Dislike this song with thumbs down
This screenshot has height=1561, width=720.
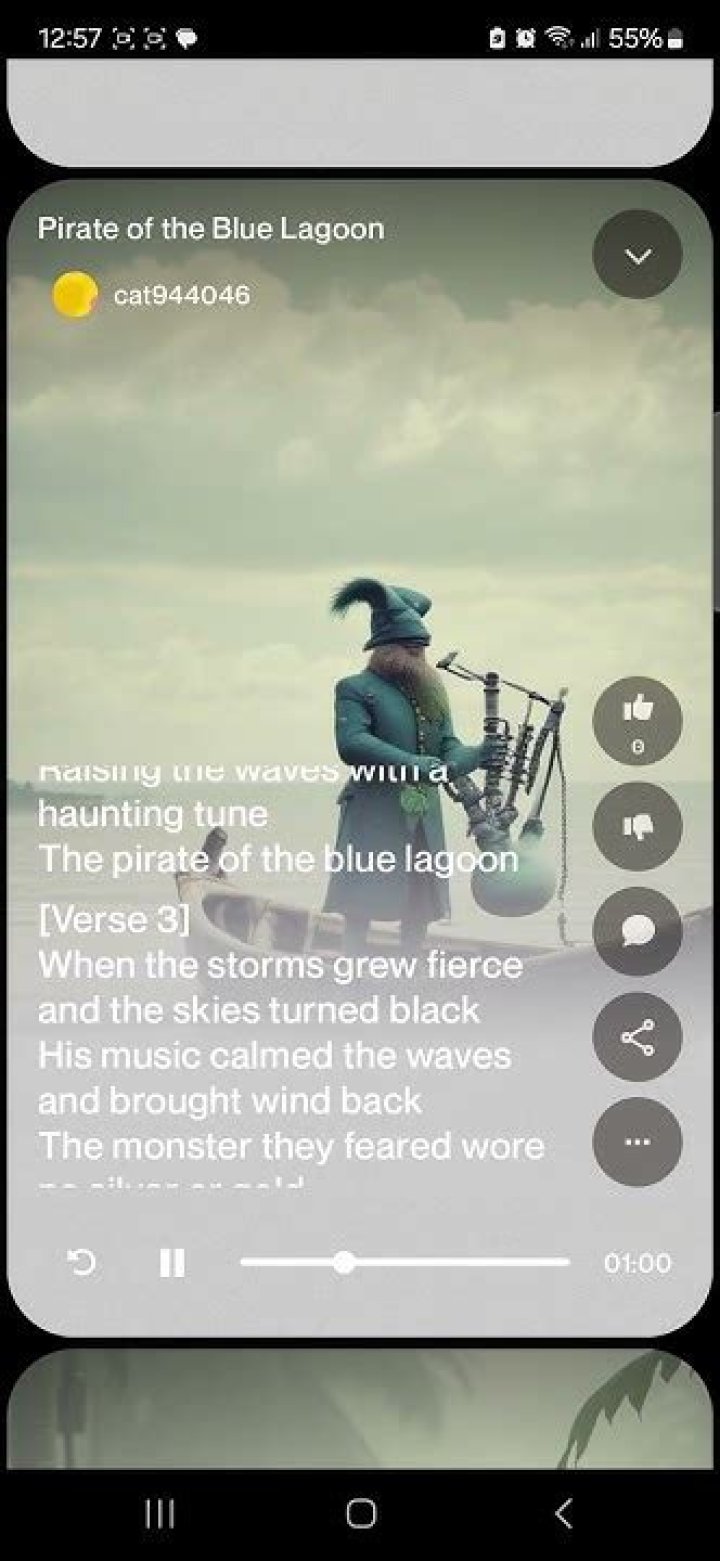[637, 826]
